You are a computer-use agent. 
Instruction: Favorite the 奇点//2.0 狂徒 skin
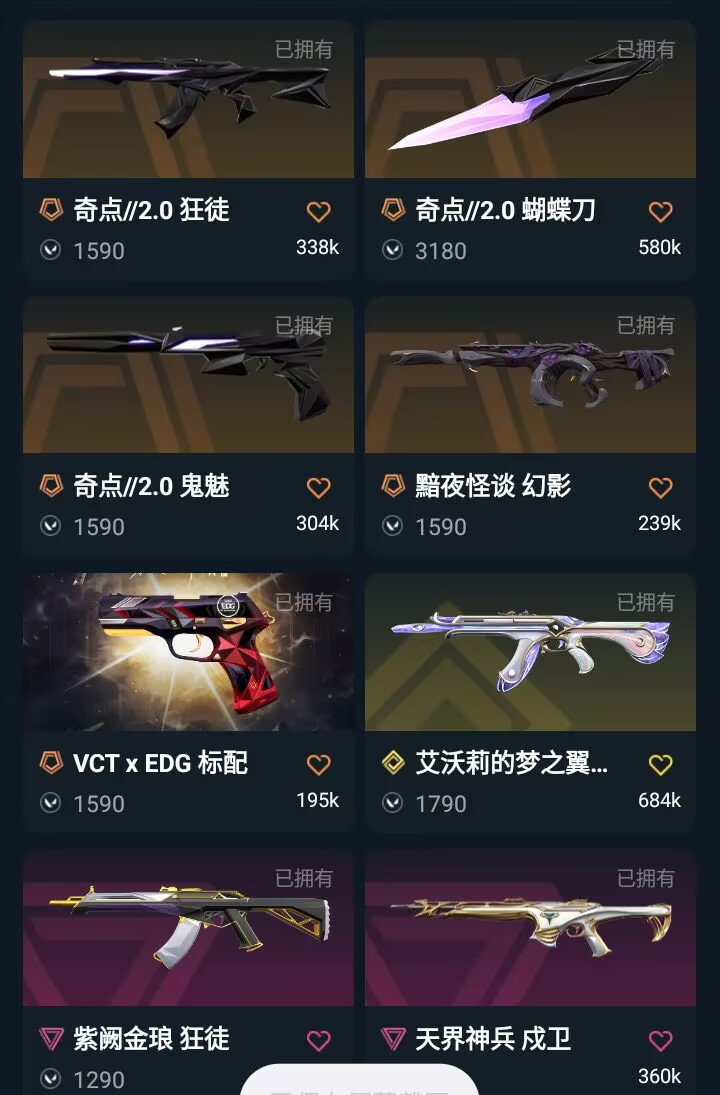click(x=318, y=212)
